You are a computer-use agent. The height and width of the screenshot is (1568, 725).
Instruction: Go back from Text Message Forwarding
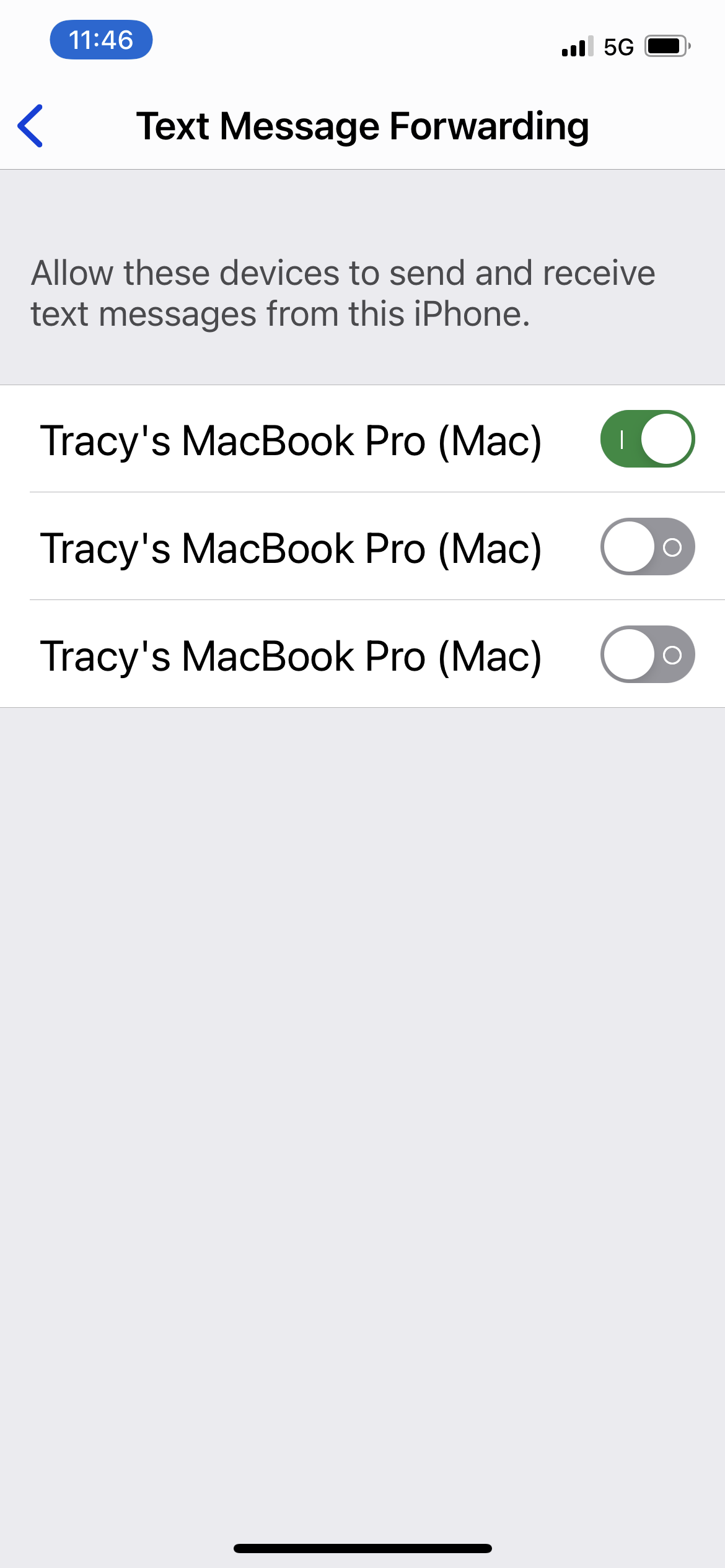(x=31, y=126)
